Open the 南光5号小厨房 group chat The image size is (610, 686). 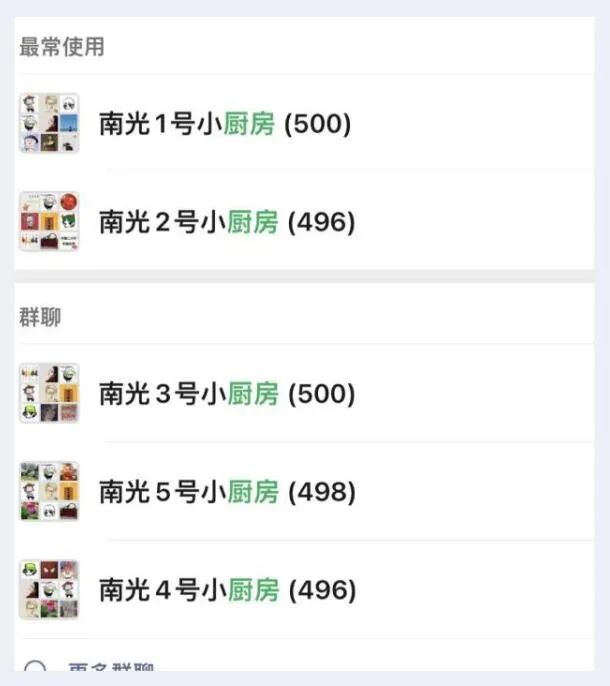click(227, 491)
